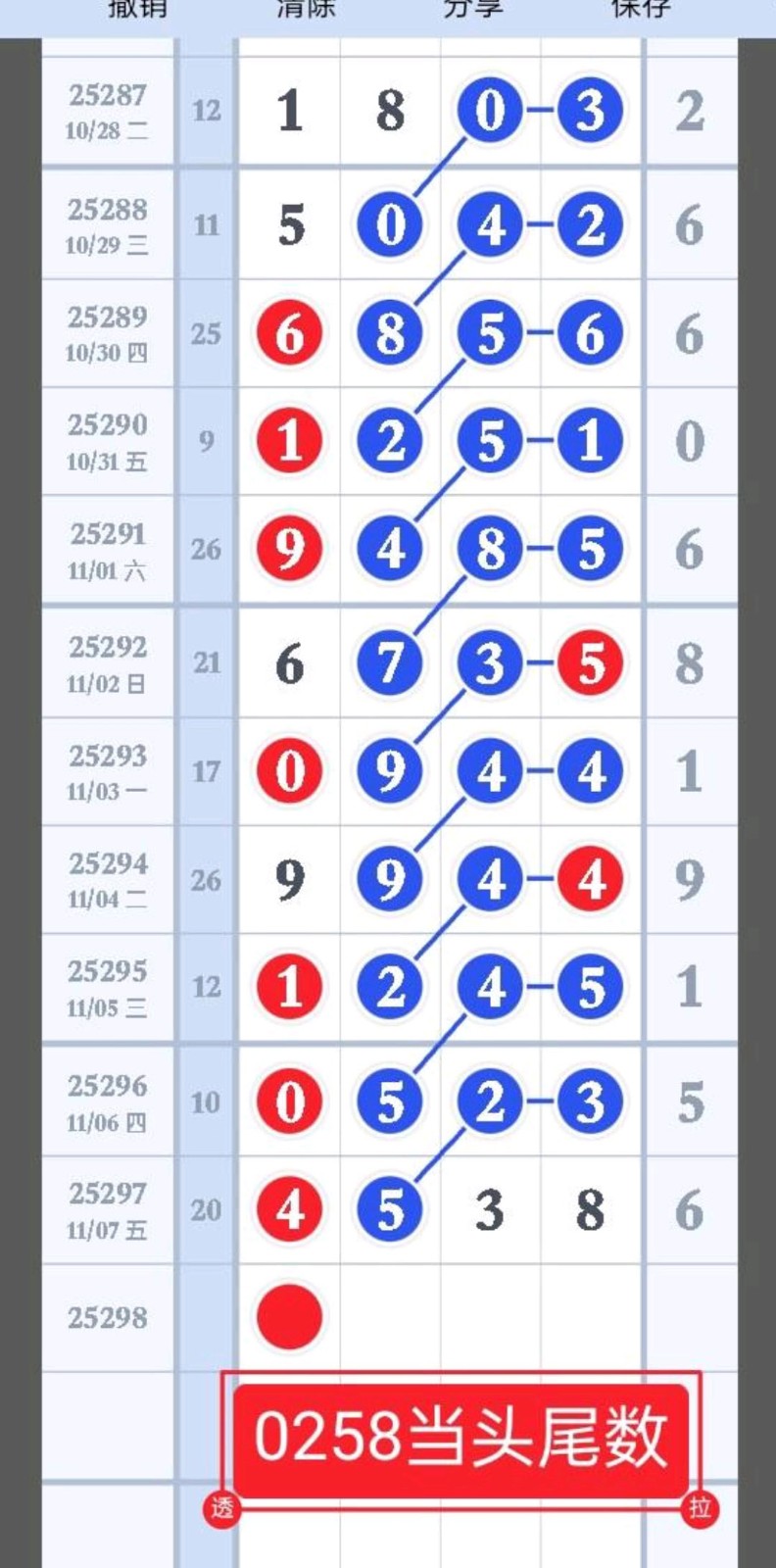Share the chart via 分享
Viewport: 776px width, 1568px height.
[x=473, y=10]
